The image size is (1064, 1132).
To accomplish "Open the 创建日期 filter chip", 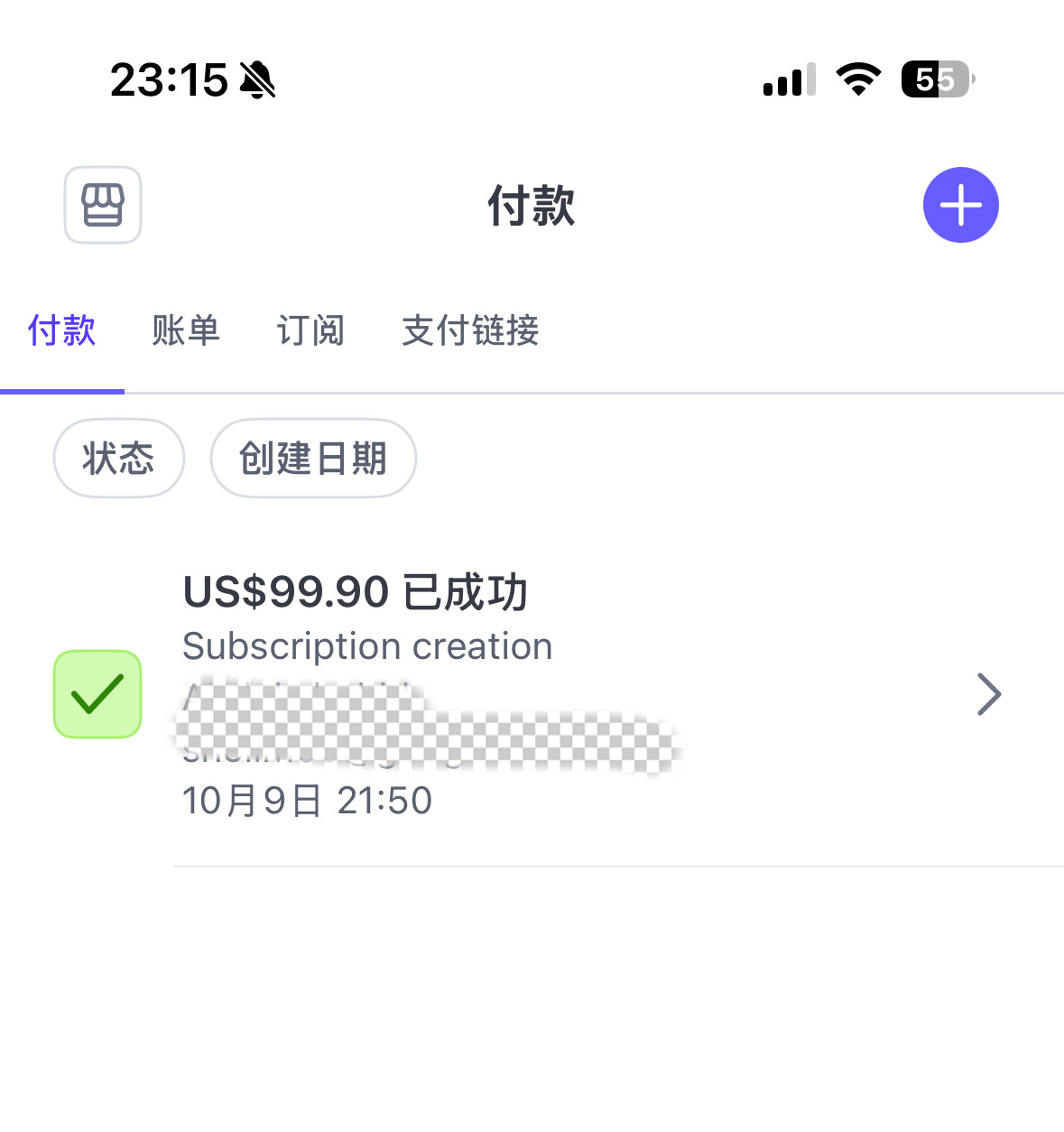I will (x=313, y=459).
